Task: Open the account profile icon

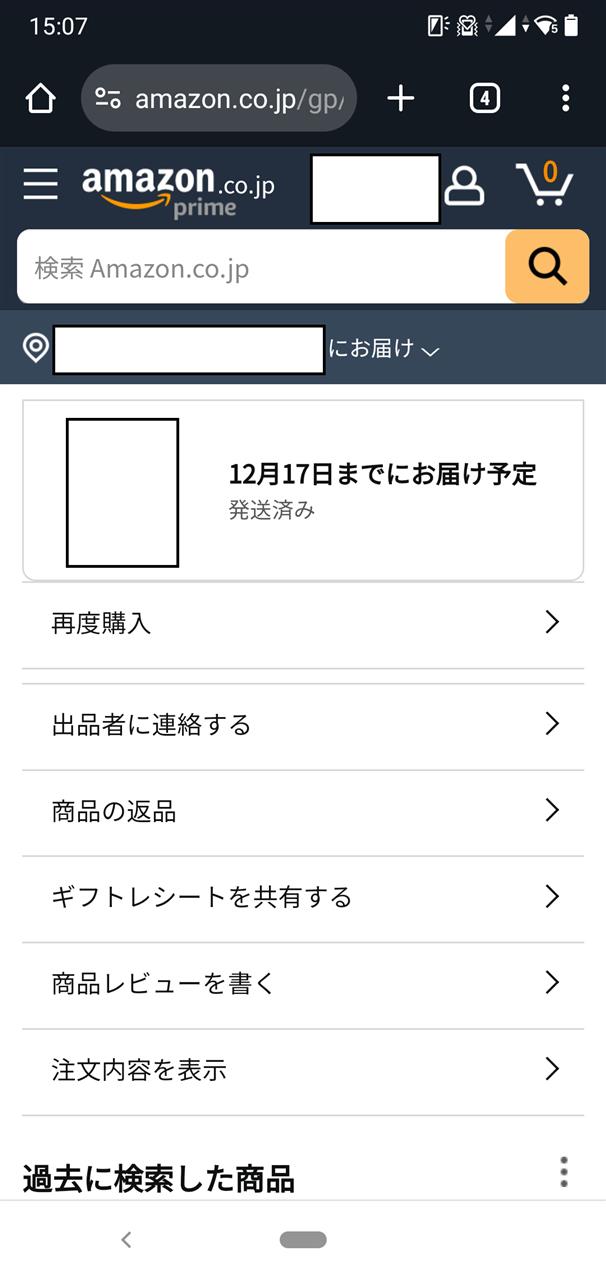Action: [x=464, y=186]
